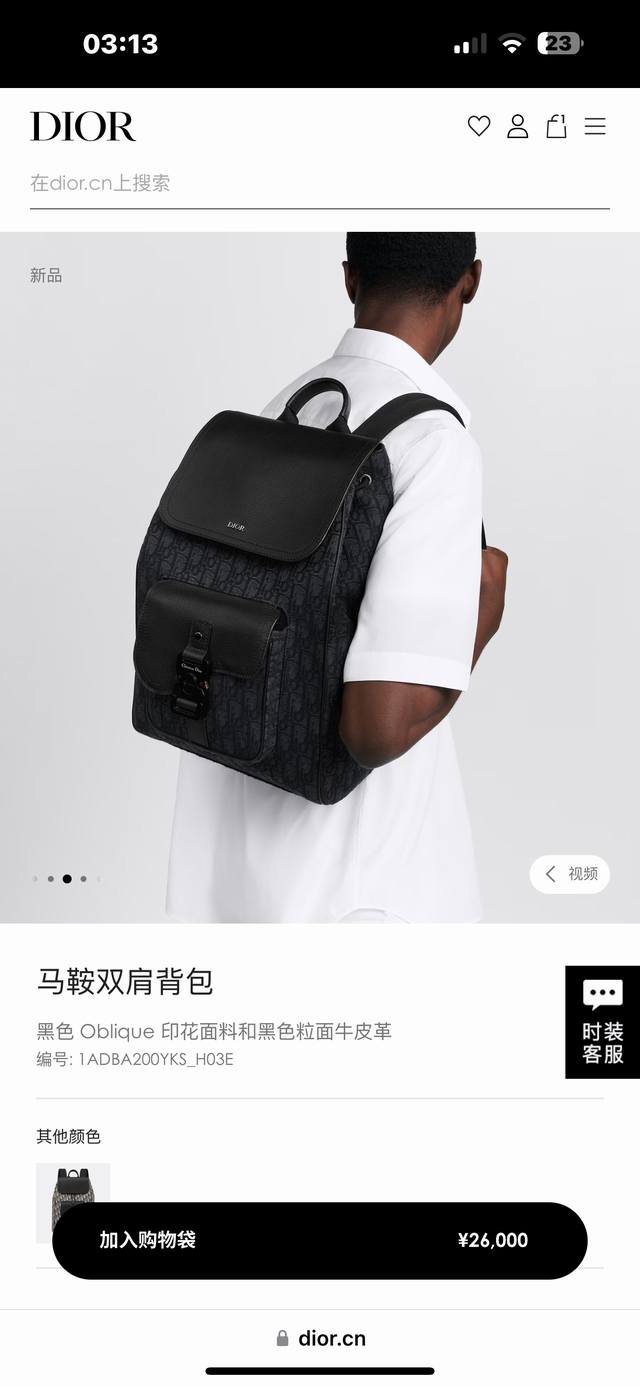Tap the dior.cn address bar
The width and height of the screenshot is (640, 1387).
click(x=320, y=1338)
